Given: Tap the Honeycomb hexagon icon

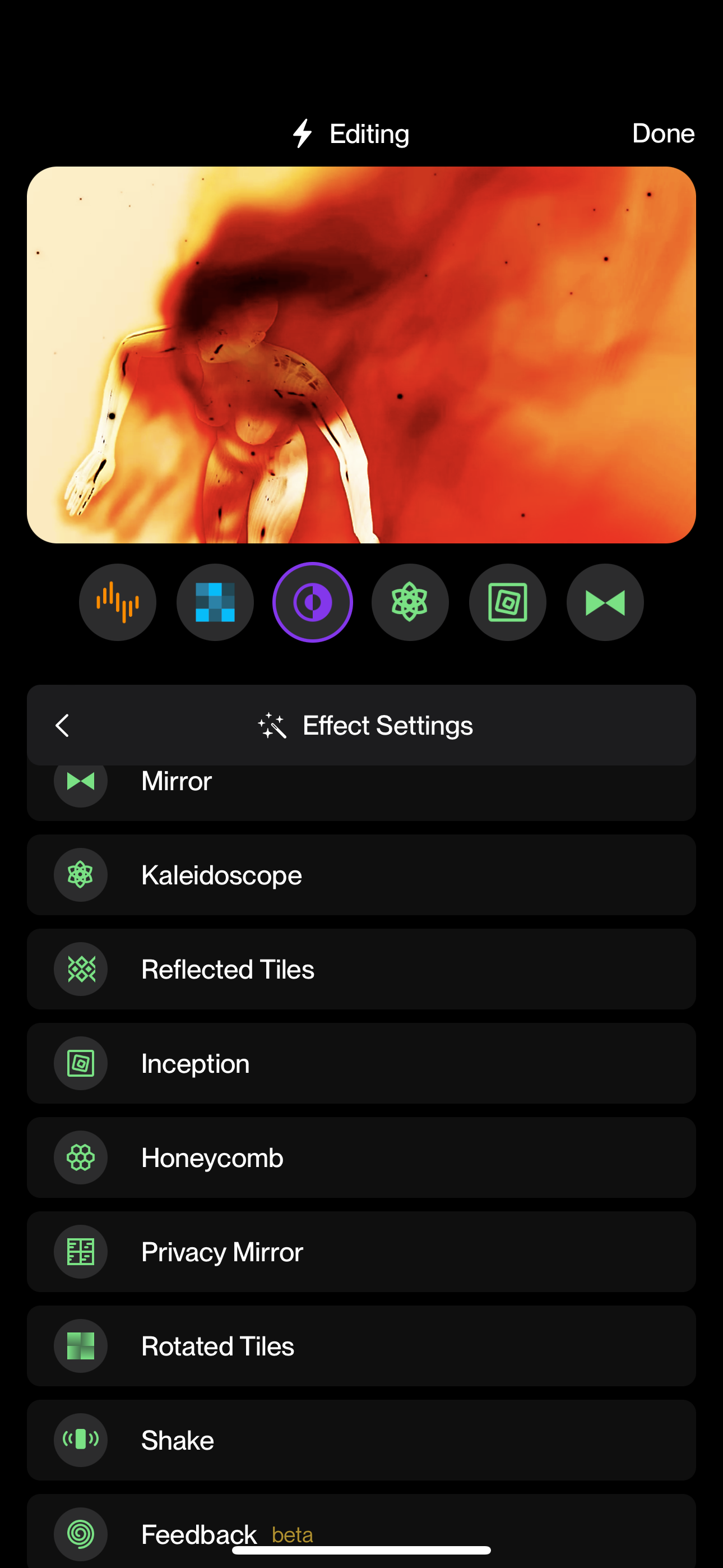Looking at the screenshot, I should coord(81,1157).
